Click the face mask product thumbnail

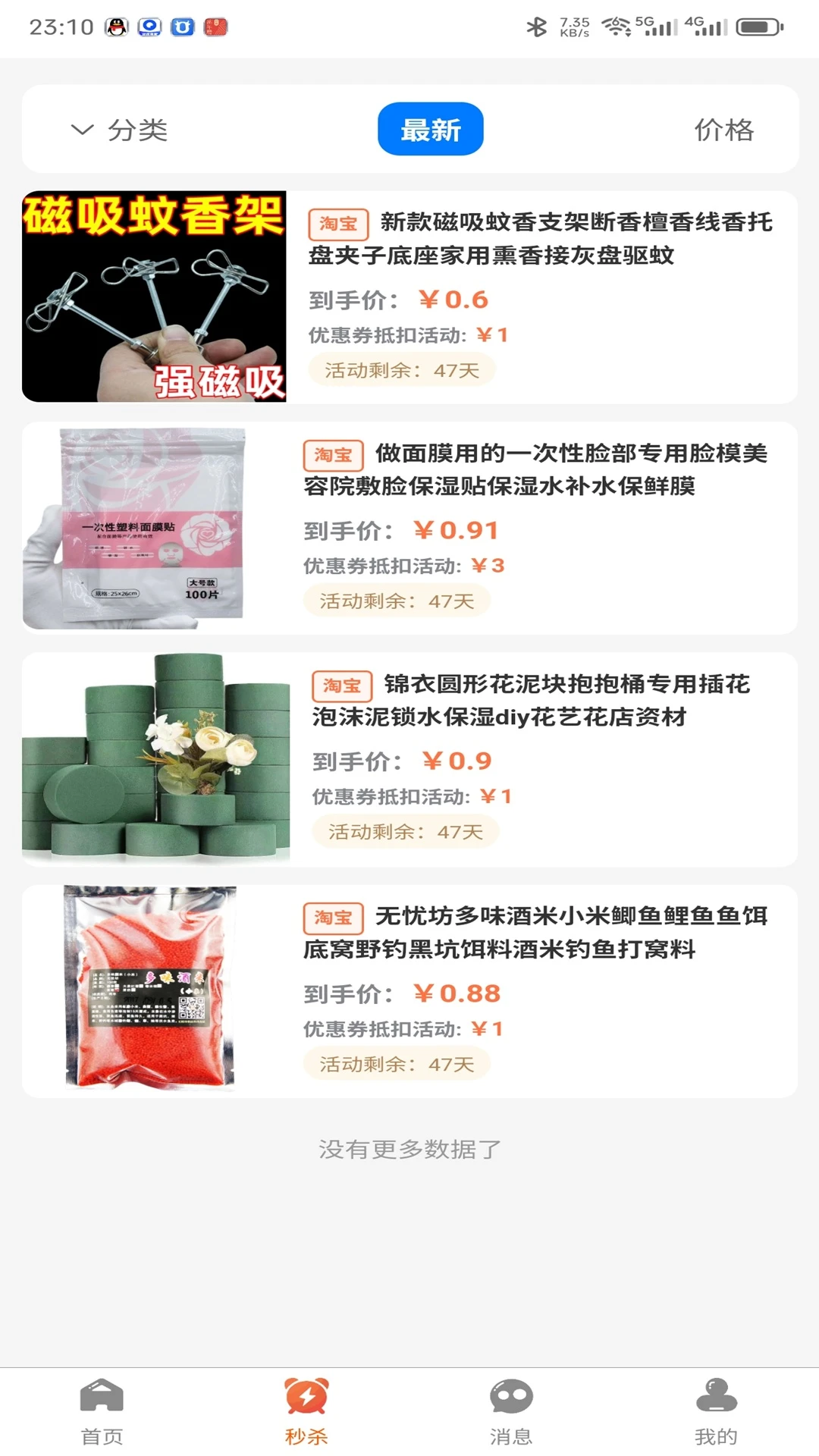click(155, 527)
